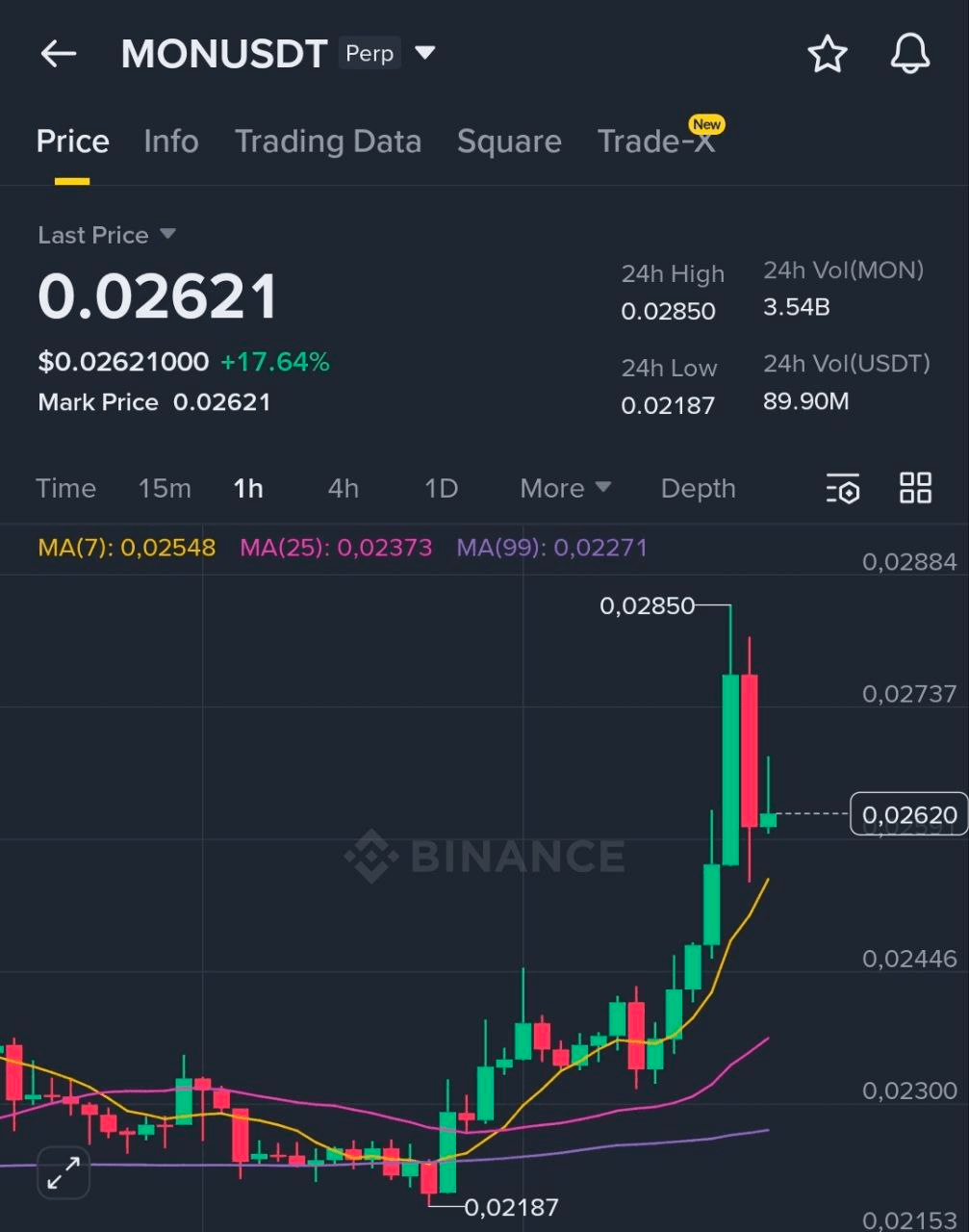Choose the 1D chart interval
Image resolution: width=969 pixels, height=1232 pixels.
click(441, 488)
